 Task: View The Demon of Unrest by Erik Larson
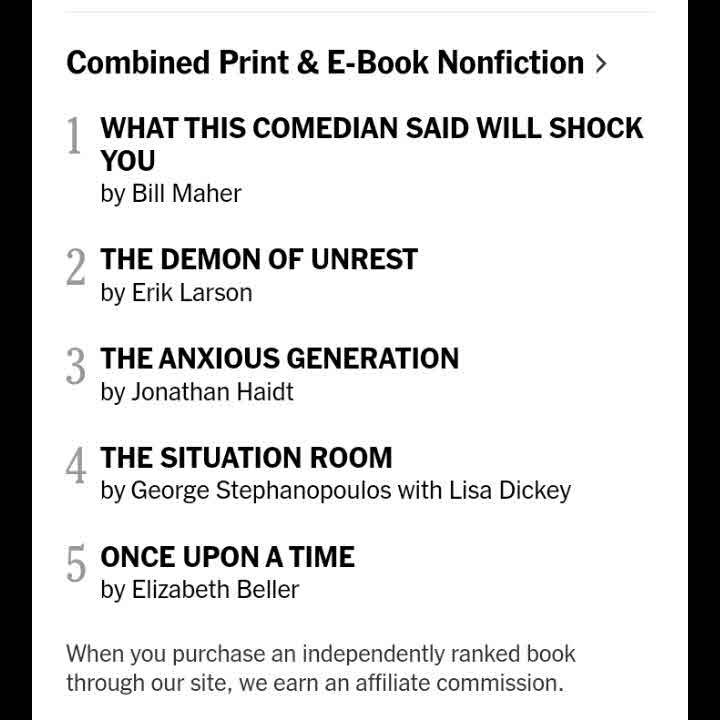(x=259, y=260)
